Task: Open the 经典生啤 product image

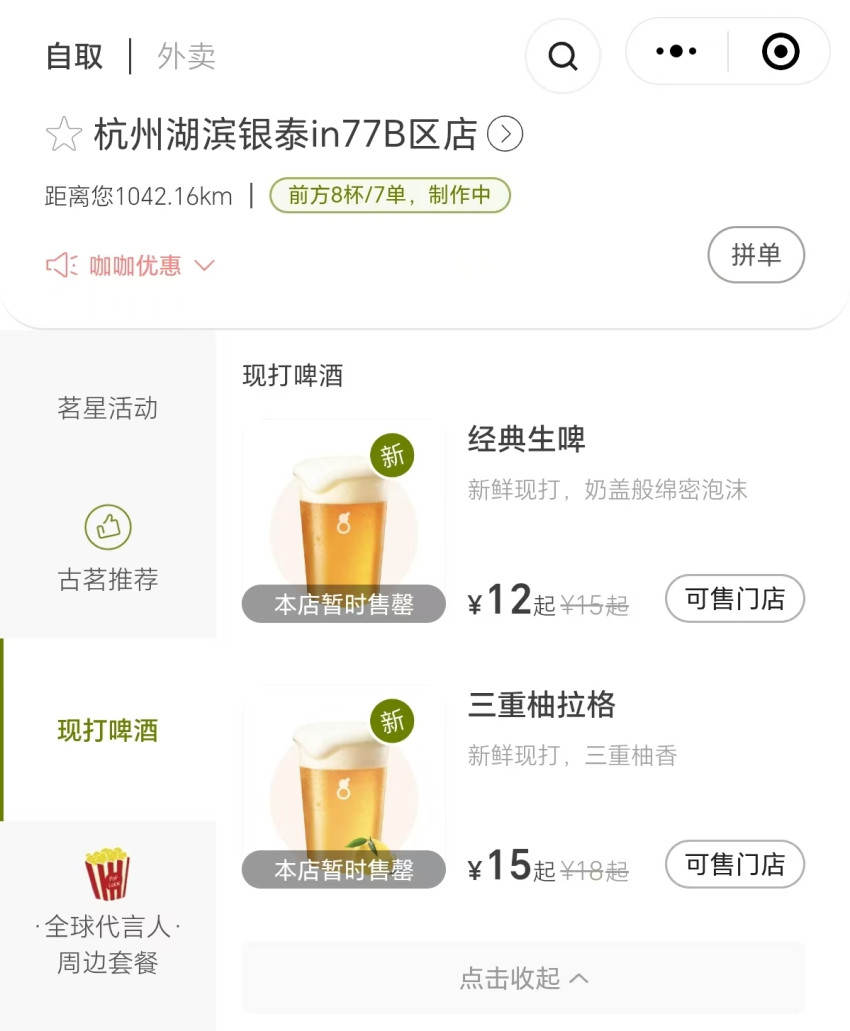Action: (x=344, y=521)
